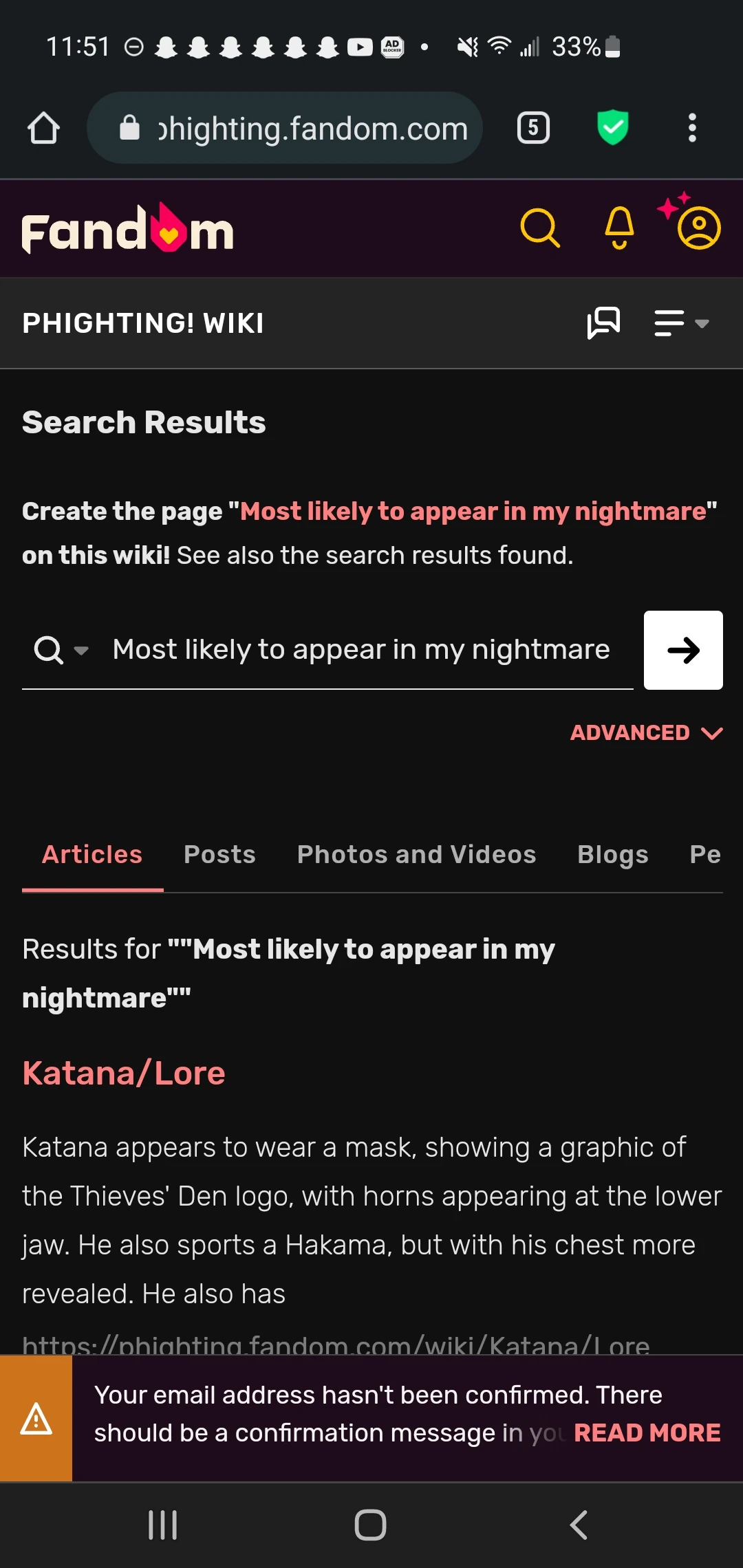Open the search scope dropdown
The height and width of the screenshot is (1568, 743).
pos(61,650)
